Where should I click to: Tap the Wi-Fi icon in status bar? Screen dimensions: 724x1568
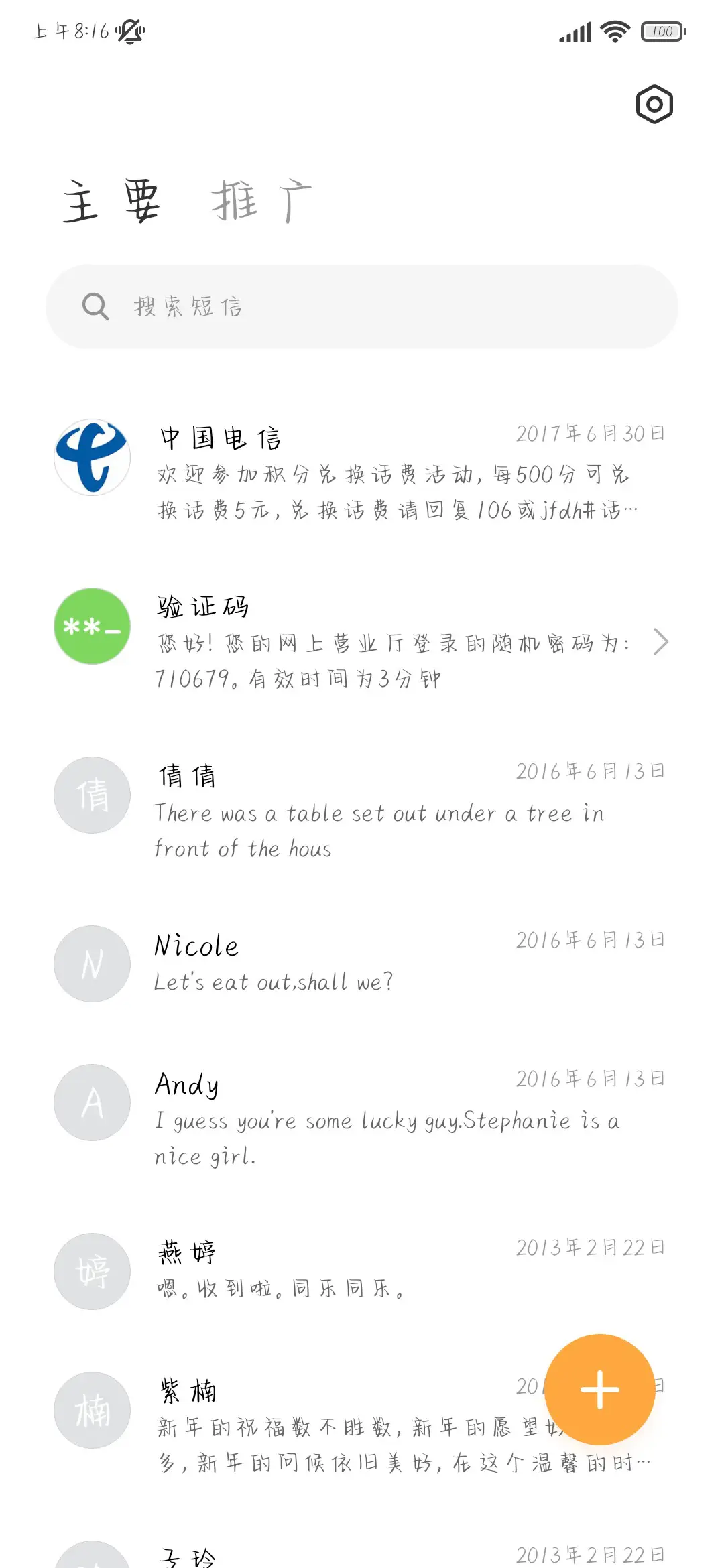(614, 29)
